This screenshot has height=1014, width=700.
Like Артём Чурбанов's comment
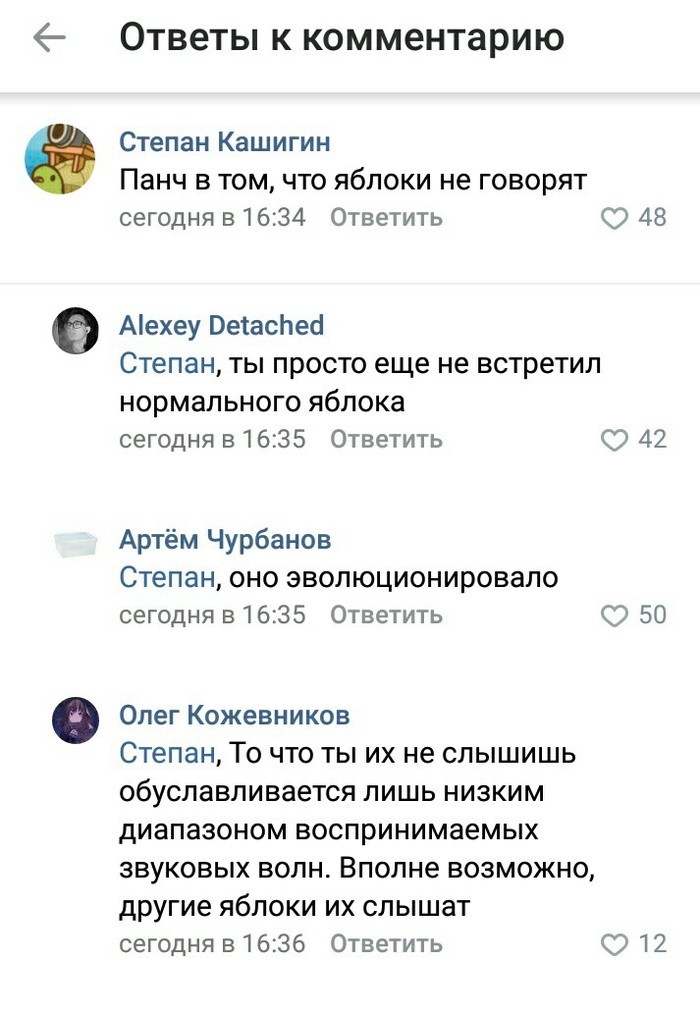pos(614,615)
